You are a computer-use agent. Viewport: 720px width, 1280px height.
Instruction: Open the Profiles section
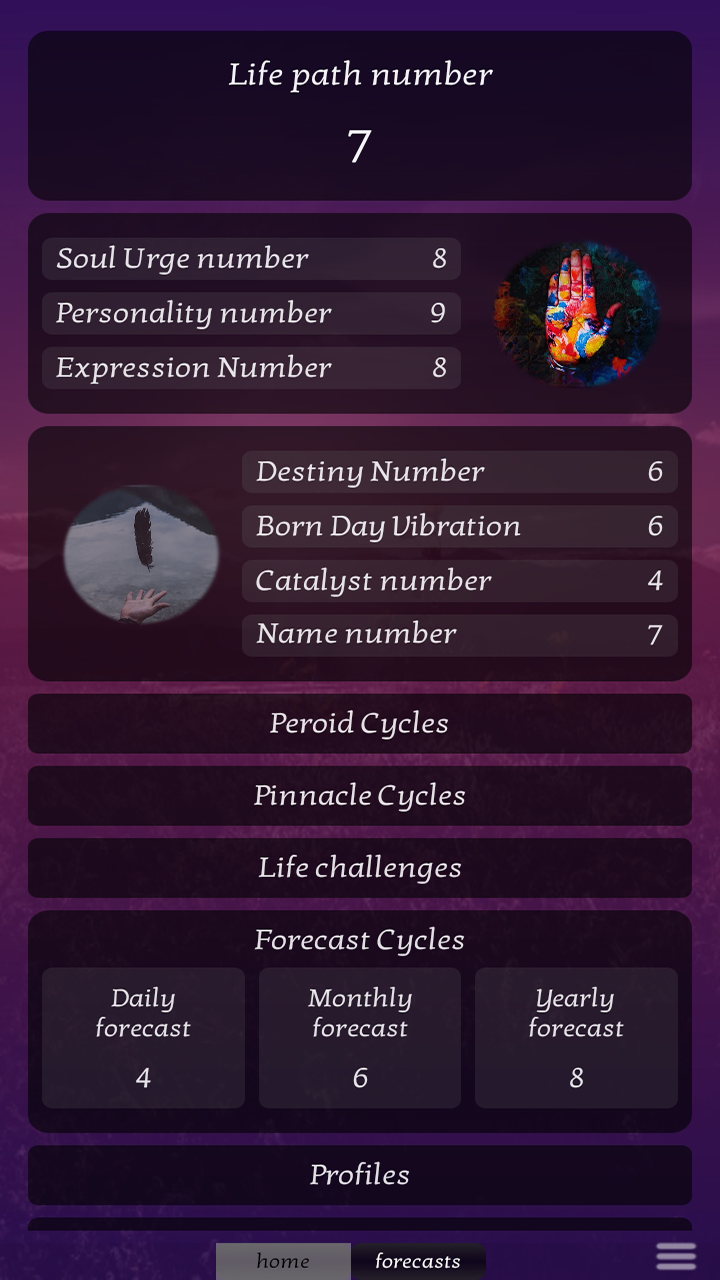tap(360, 1175)
